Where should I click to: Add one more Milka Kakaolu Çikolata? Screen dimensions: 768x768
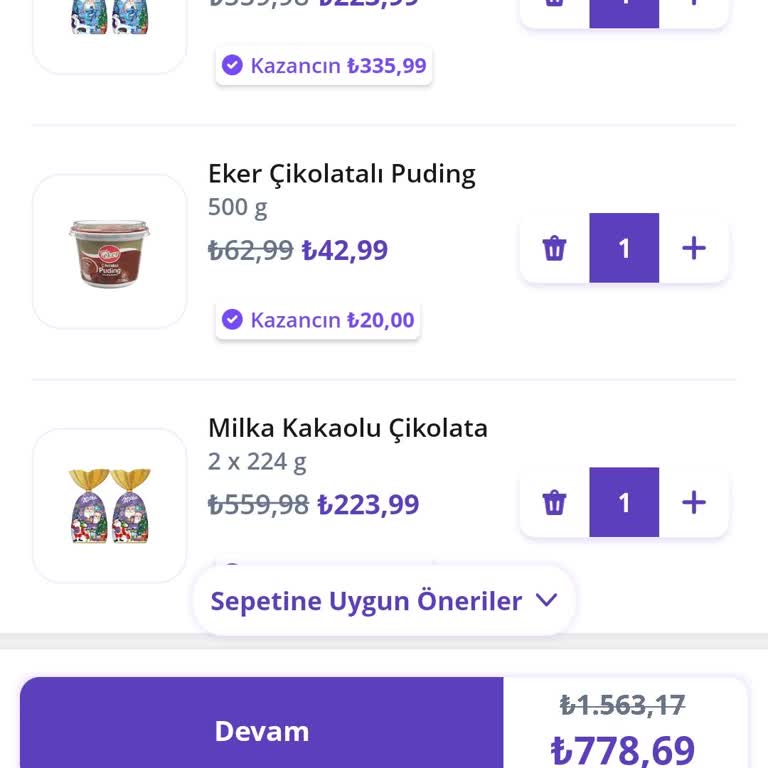693,502
